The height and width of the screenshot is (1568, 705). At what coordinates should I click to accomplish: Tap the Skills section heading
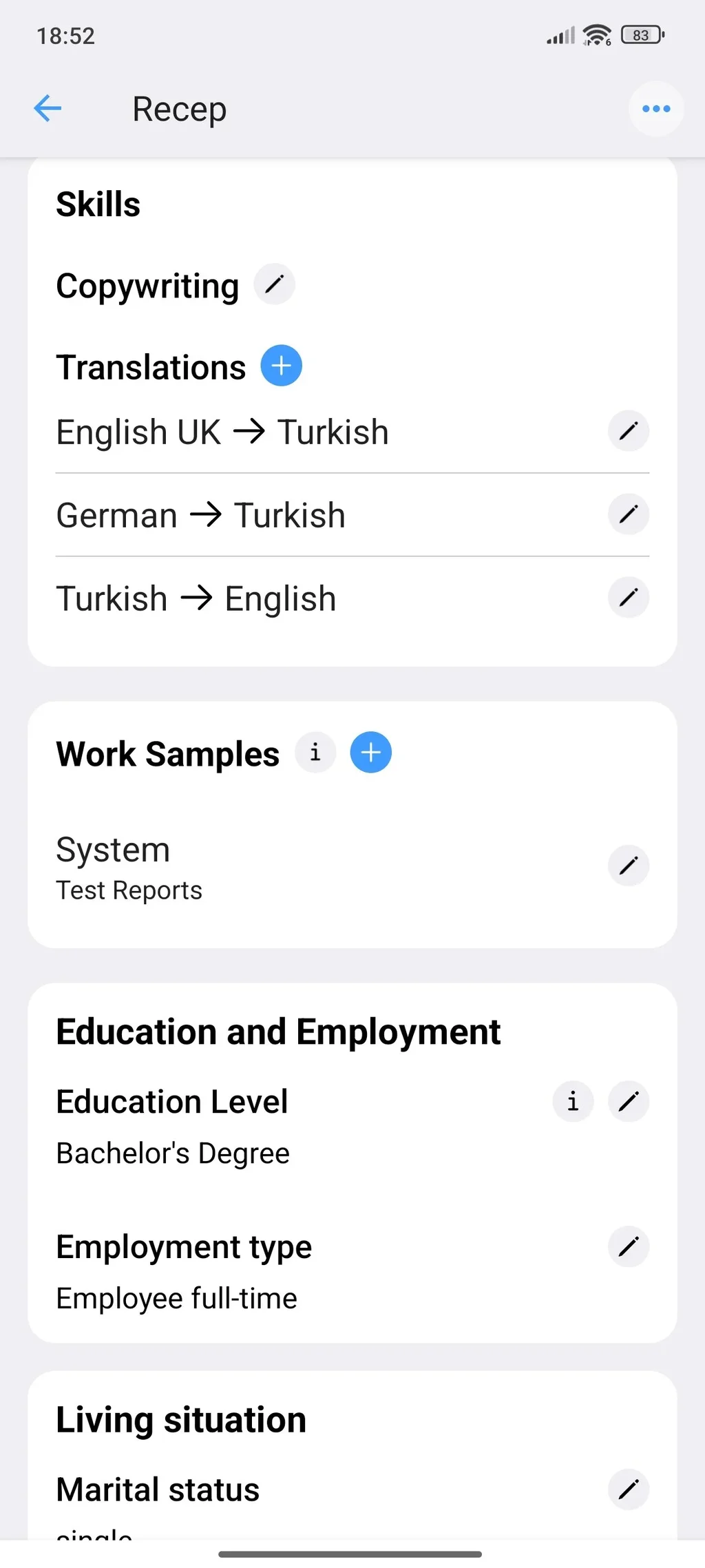click(98, 203)
